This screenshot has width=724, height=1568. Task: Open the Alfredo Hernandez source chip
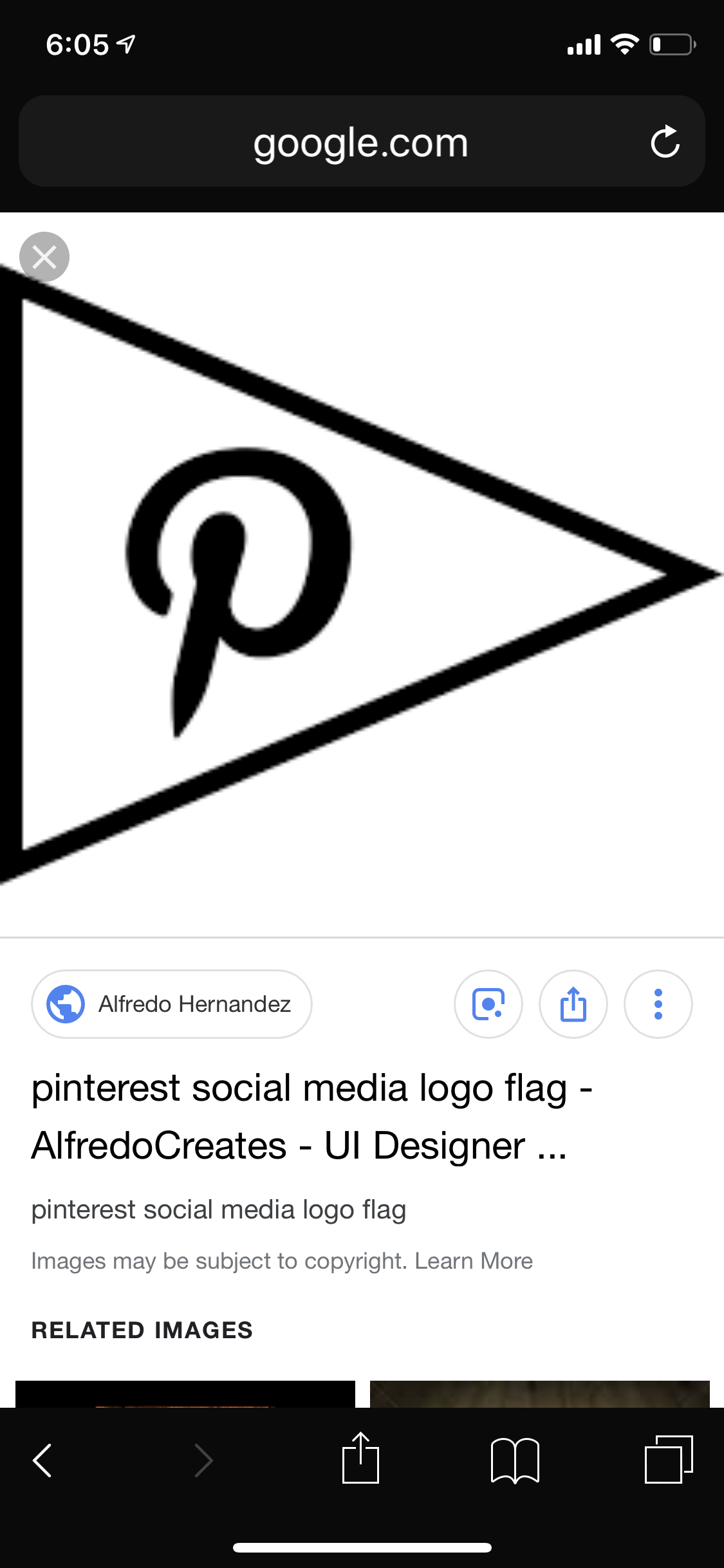[x=172, y=1003]
